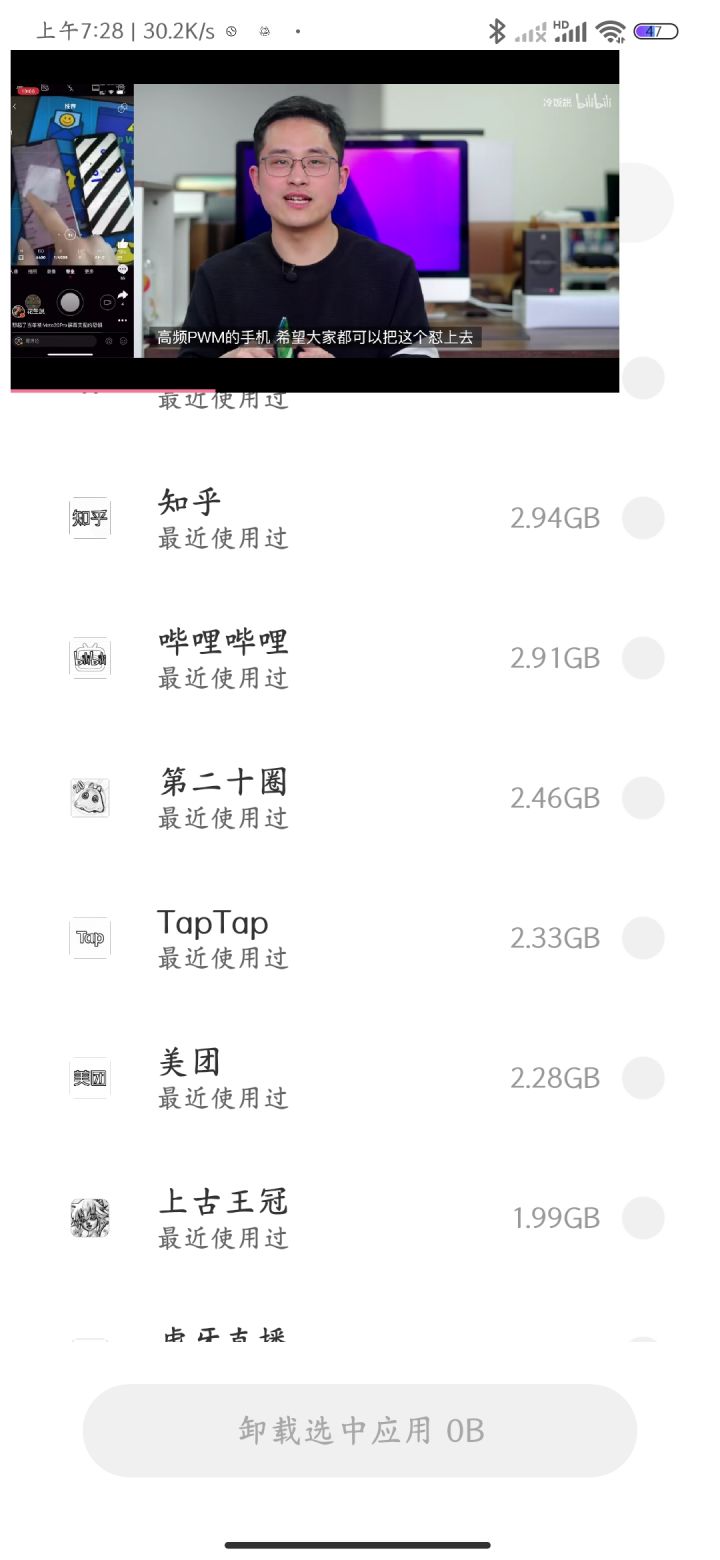This screenshot has height=1560, width=720.
Task: Select the checkbox beside 上古王冠
Action: point(643,1218)
